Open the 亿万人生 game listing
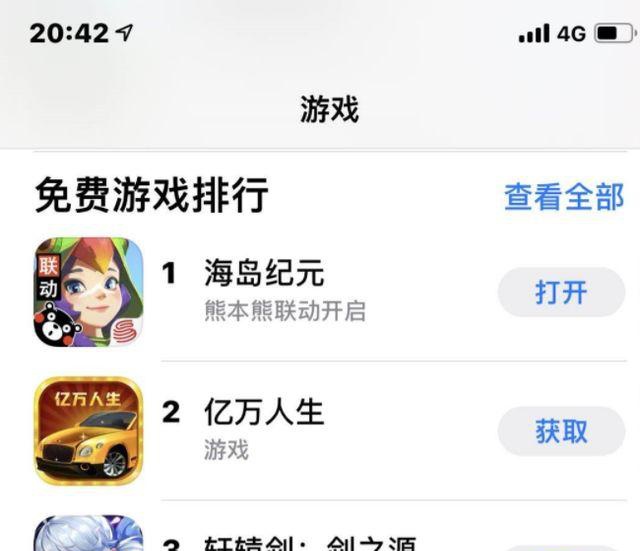Screen dimensions: 640x551 pos(264,412)
